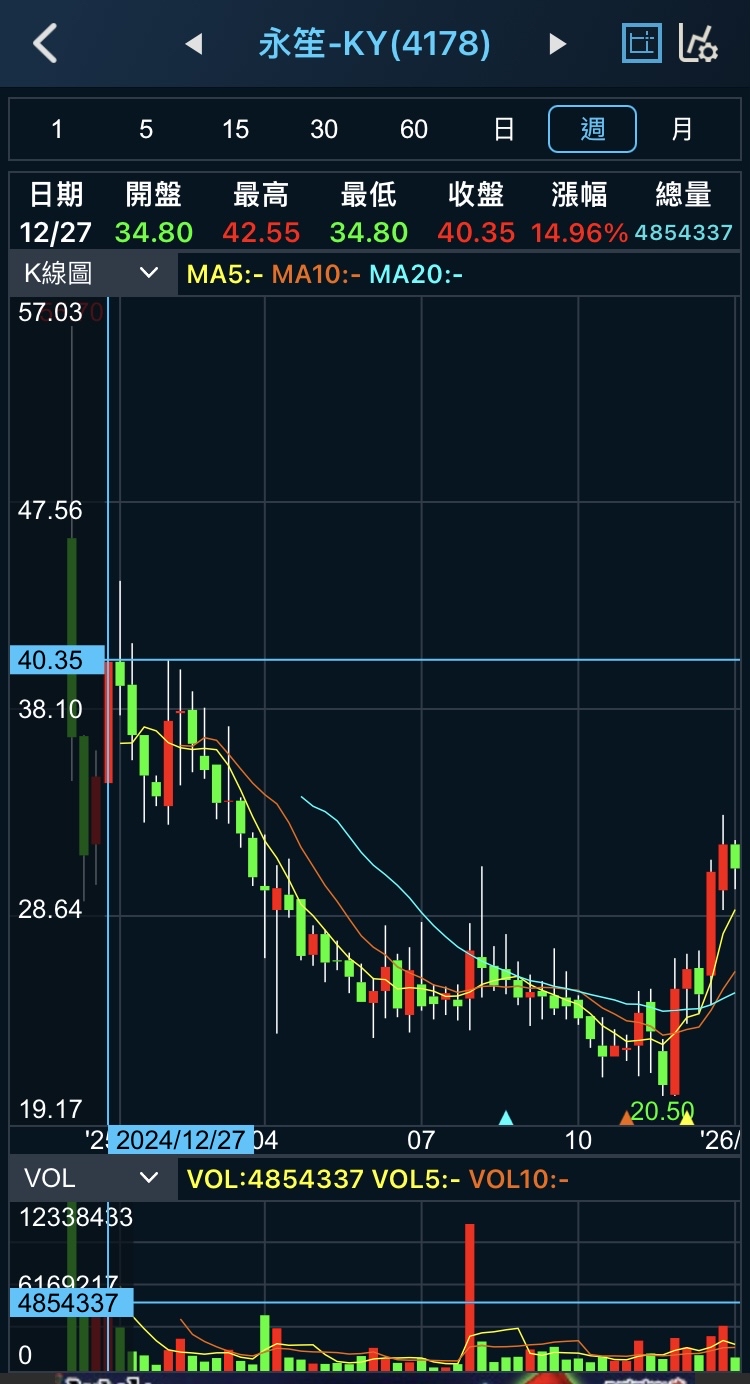Viewport: 750px width, 1384px height.
Task: Select the 30-minute chart period
Action: (324, 129)
